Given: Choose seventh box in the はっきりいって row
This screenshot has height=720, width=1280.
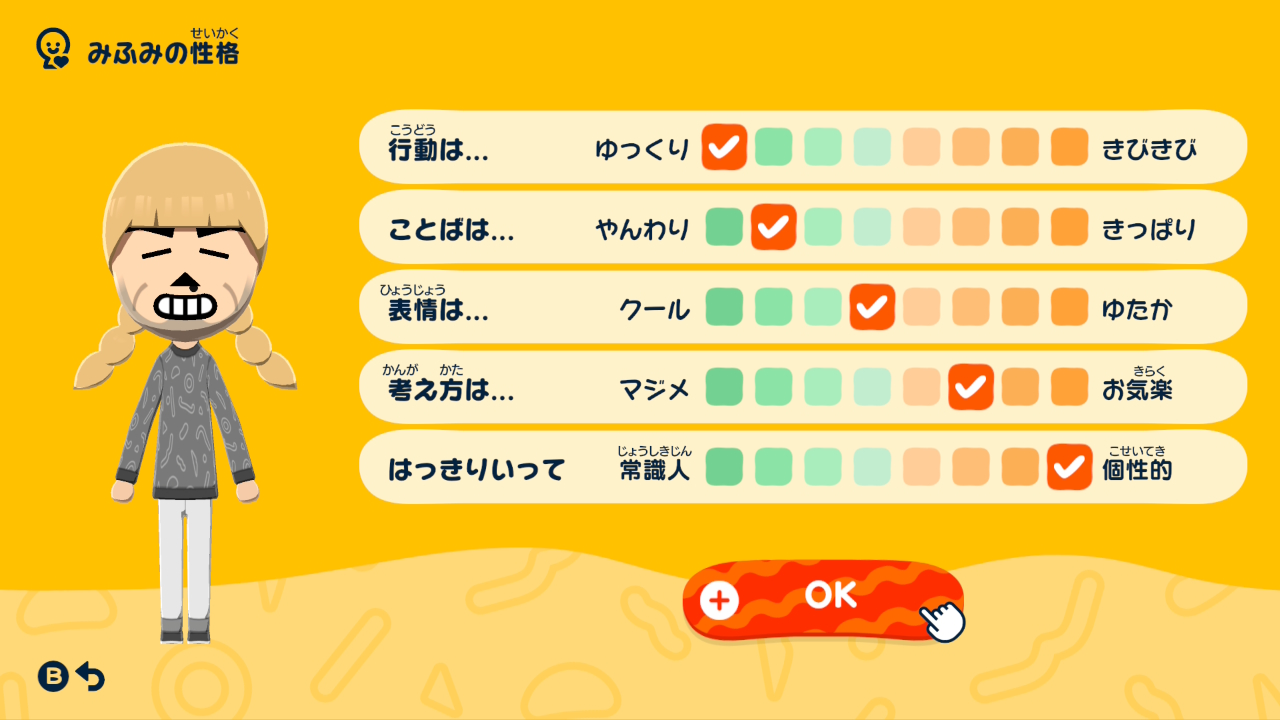Looking at the screenshot, I should point(1020,467).
